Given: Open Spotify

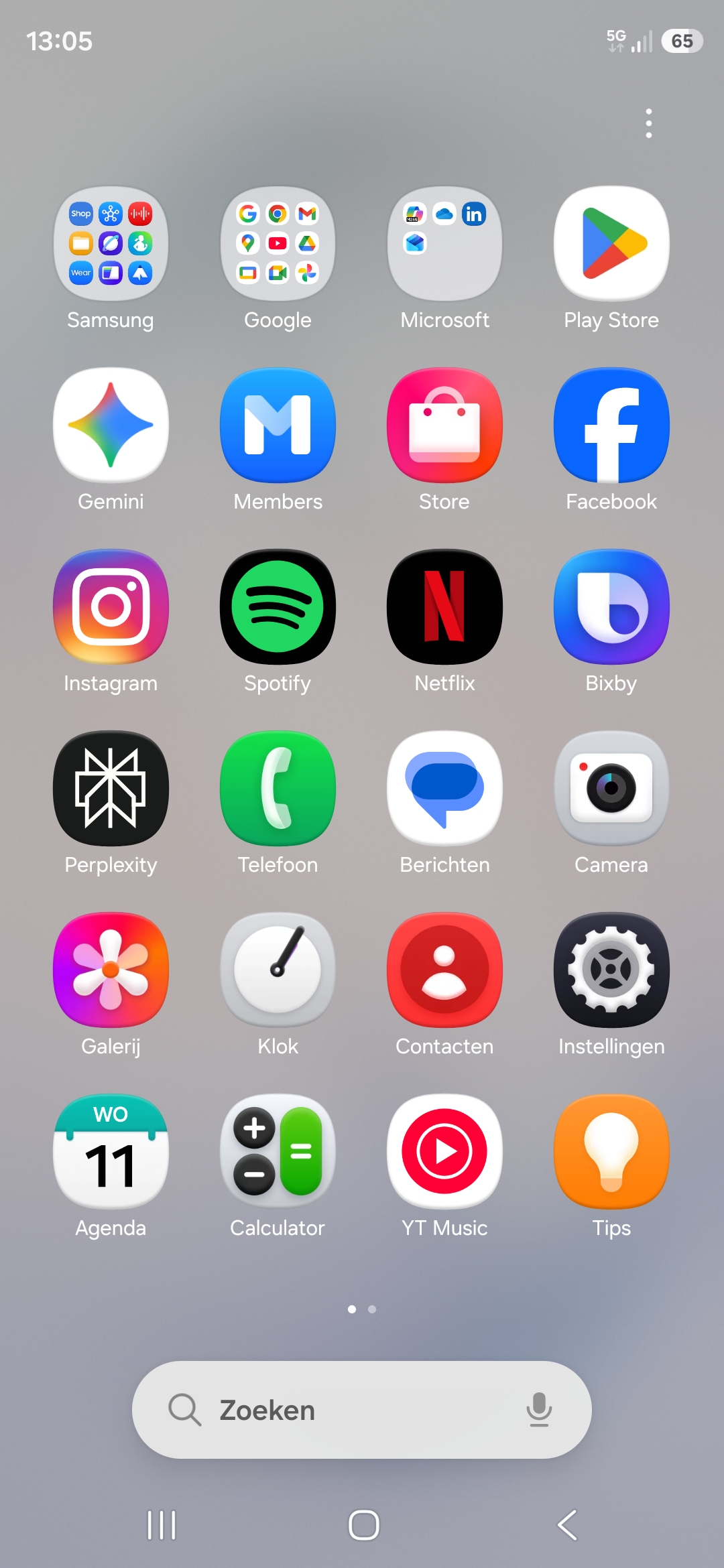Looking at the screenshot, I should click(278, 607).
